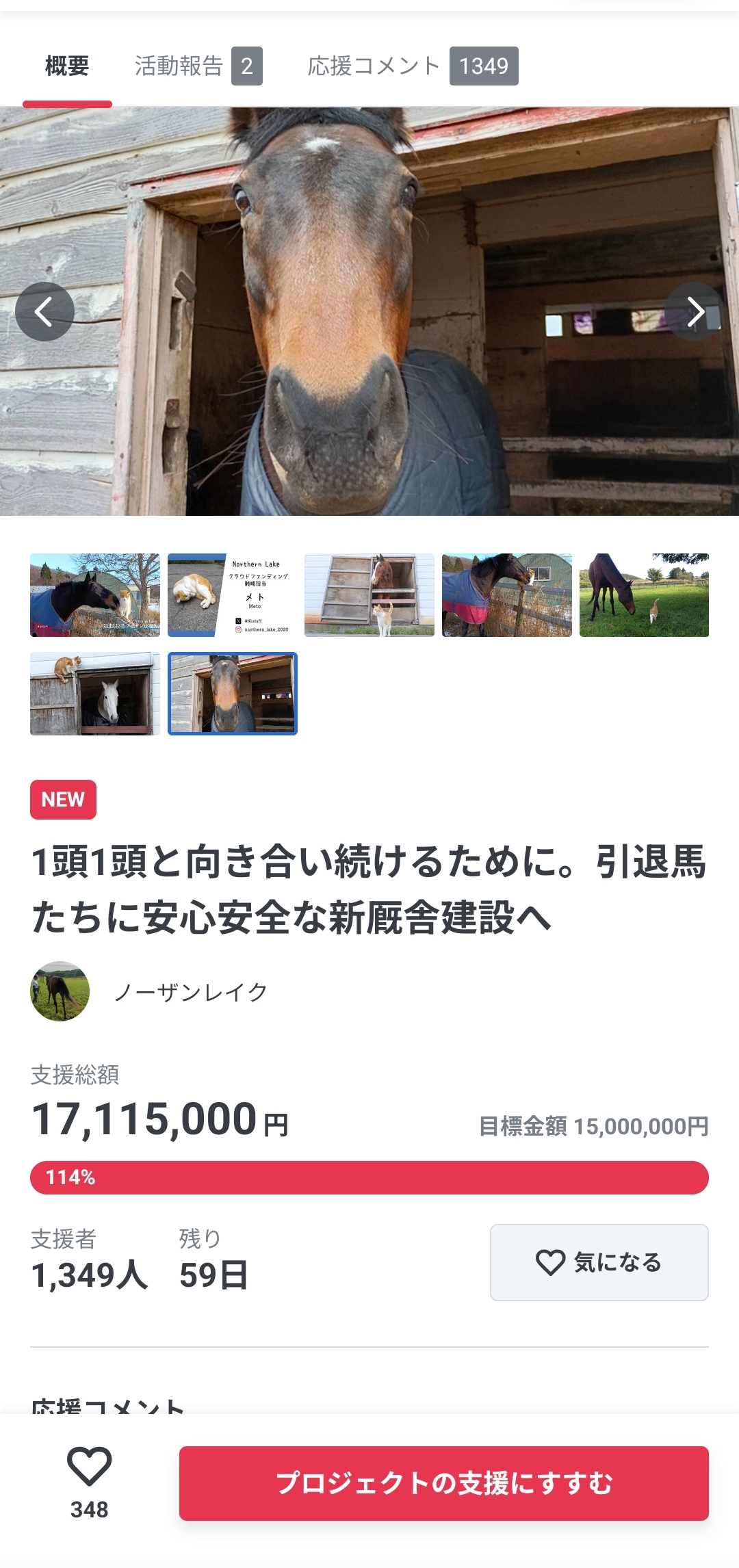Show the previous photo in the carousel

point(45,312)
